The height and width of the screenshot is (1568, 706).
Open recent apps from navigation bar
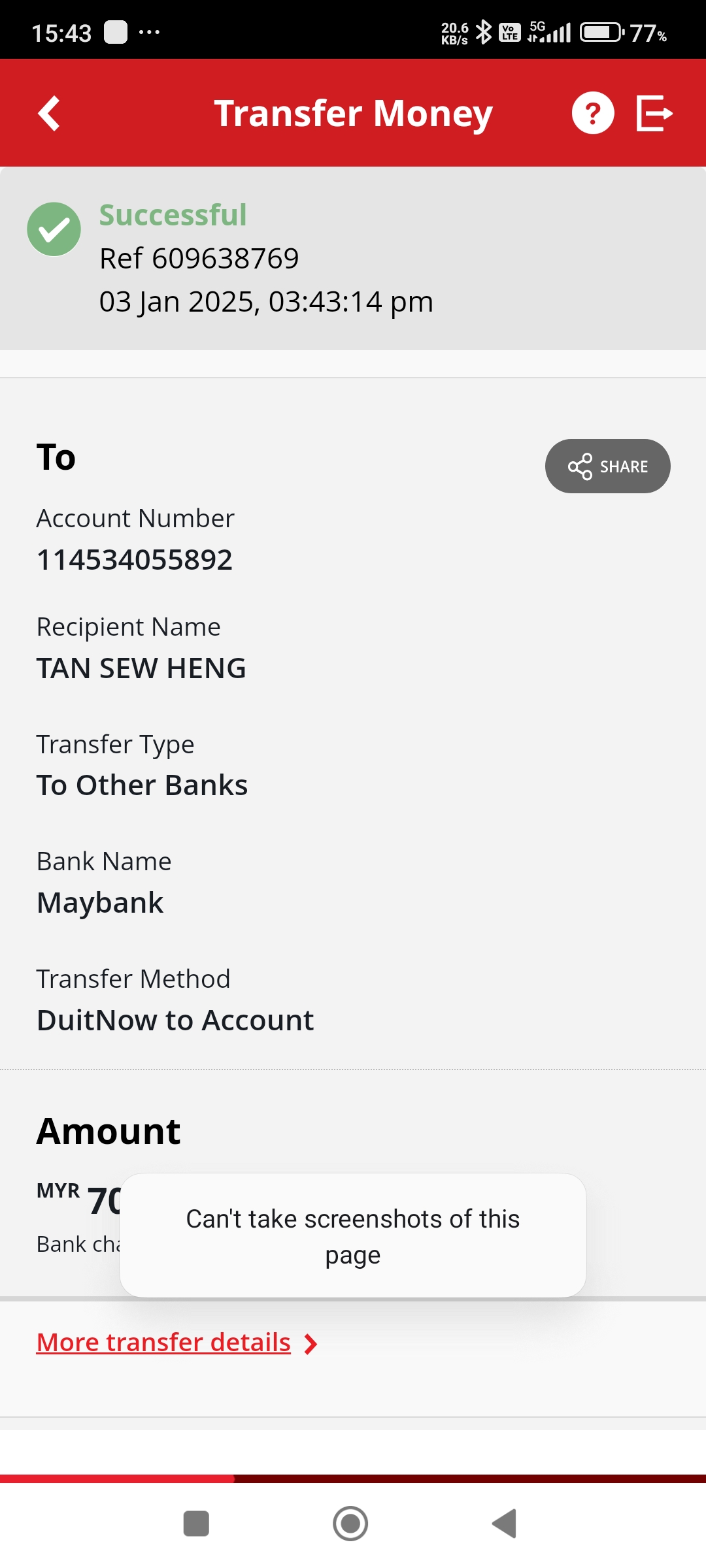(196, 1524)
